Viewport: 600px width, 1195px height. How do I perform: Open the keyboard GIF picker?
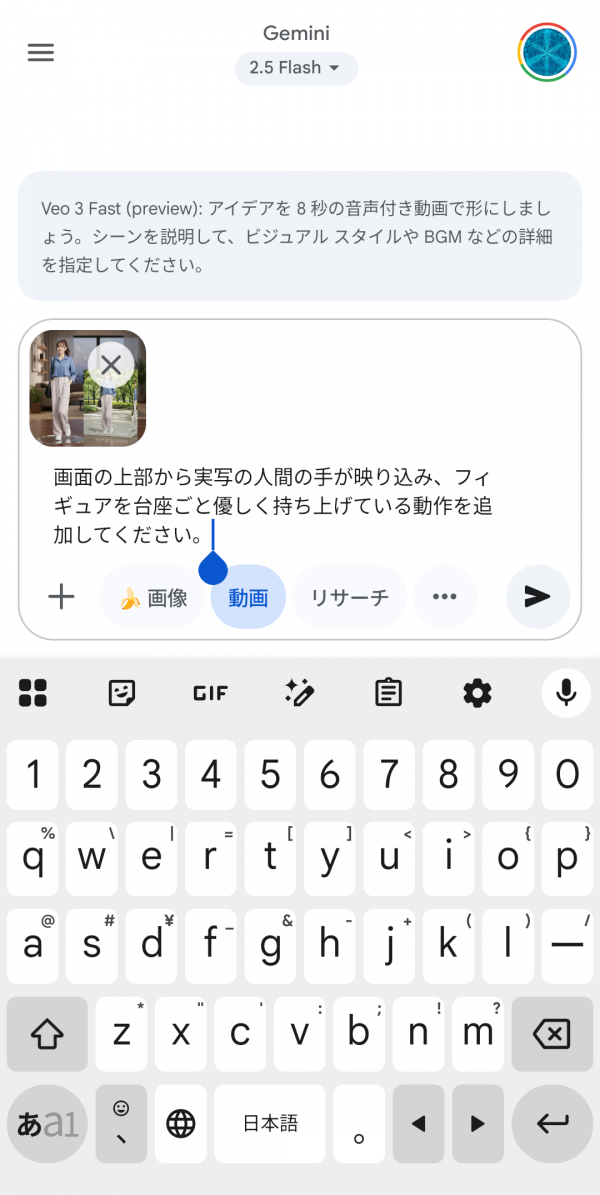click(211, 692)
